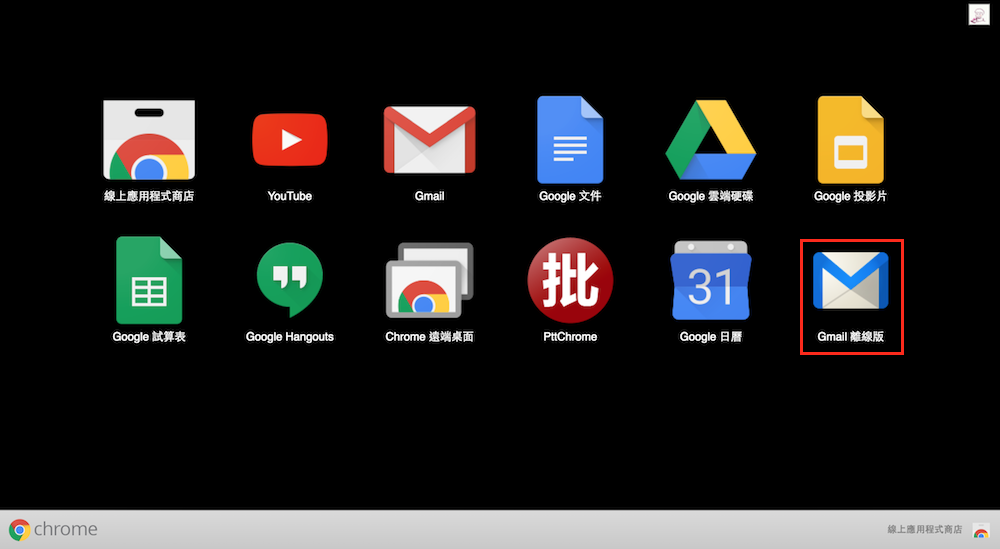1000x549 pixels.
Task: Open the profile avatar at top corner
Action: coord(979,14)
